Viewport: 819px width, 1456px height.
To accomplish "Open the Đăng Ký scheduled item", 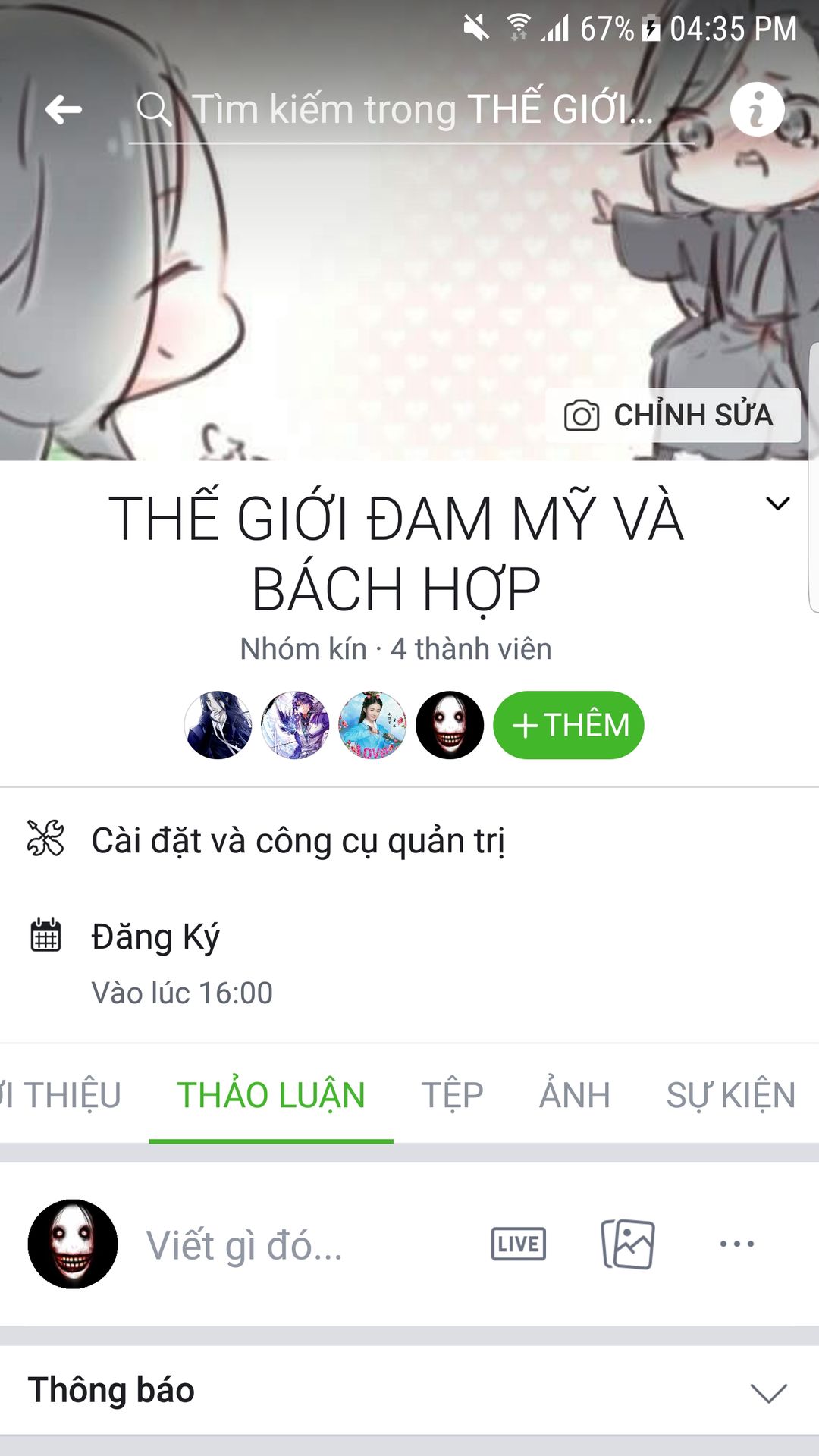I will (x=155, y=937).
